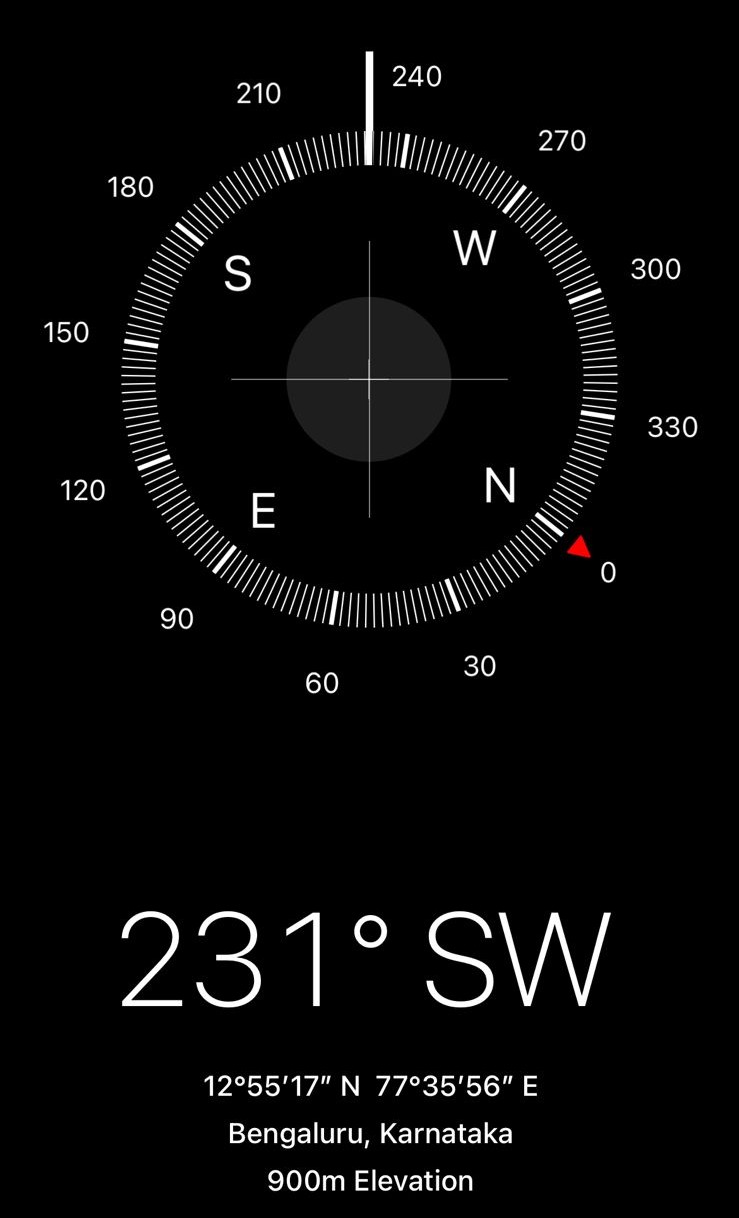The height and width of the screenshot is (1218, 739).
Task: Tap the compass dial to lock the bearing
Action: click(x=369, y=379)
